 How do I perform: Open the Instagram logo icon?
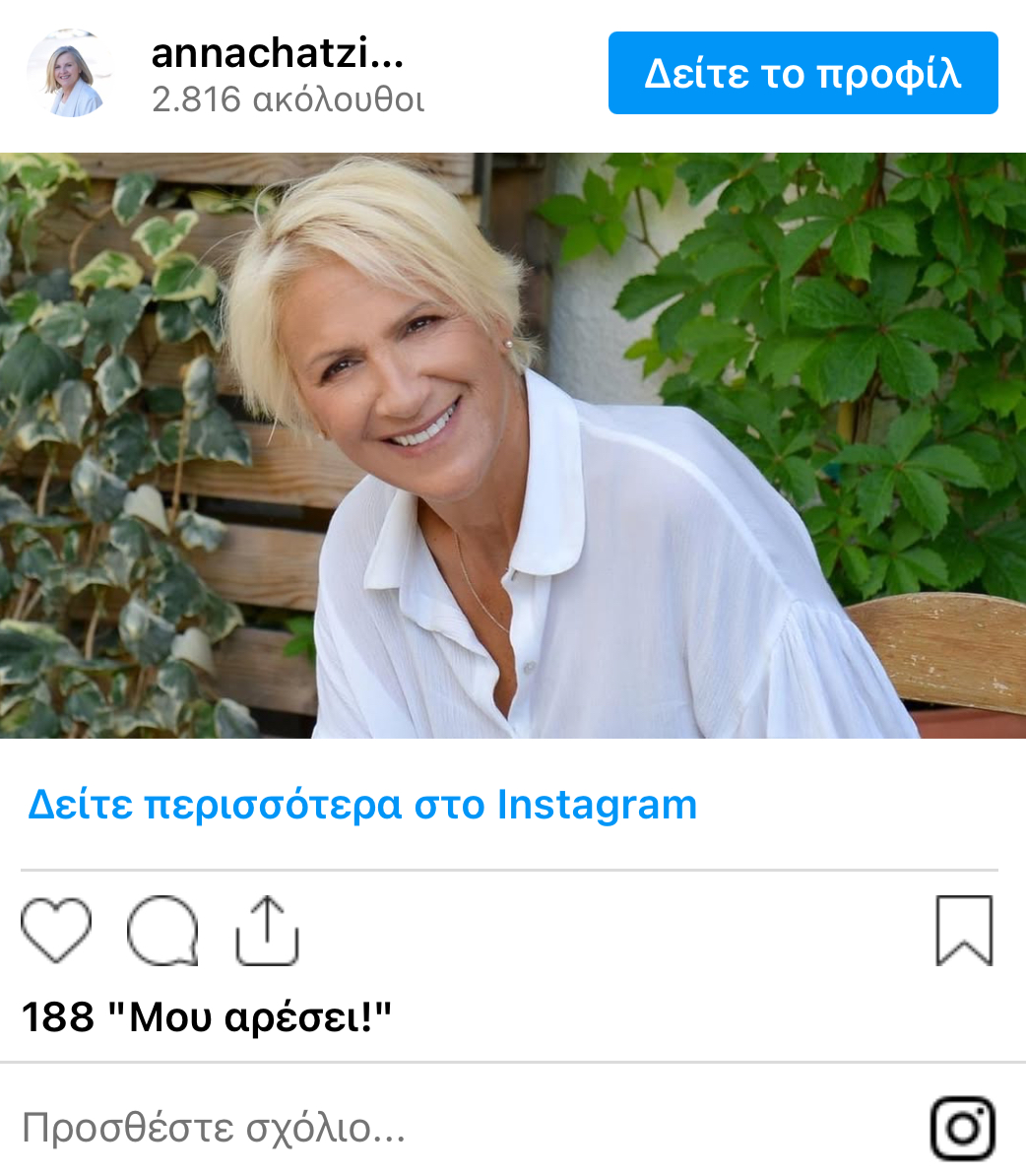click(x=962, y=1128)
